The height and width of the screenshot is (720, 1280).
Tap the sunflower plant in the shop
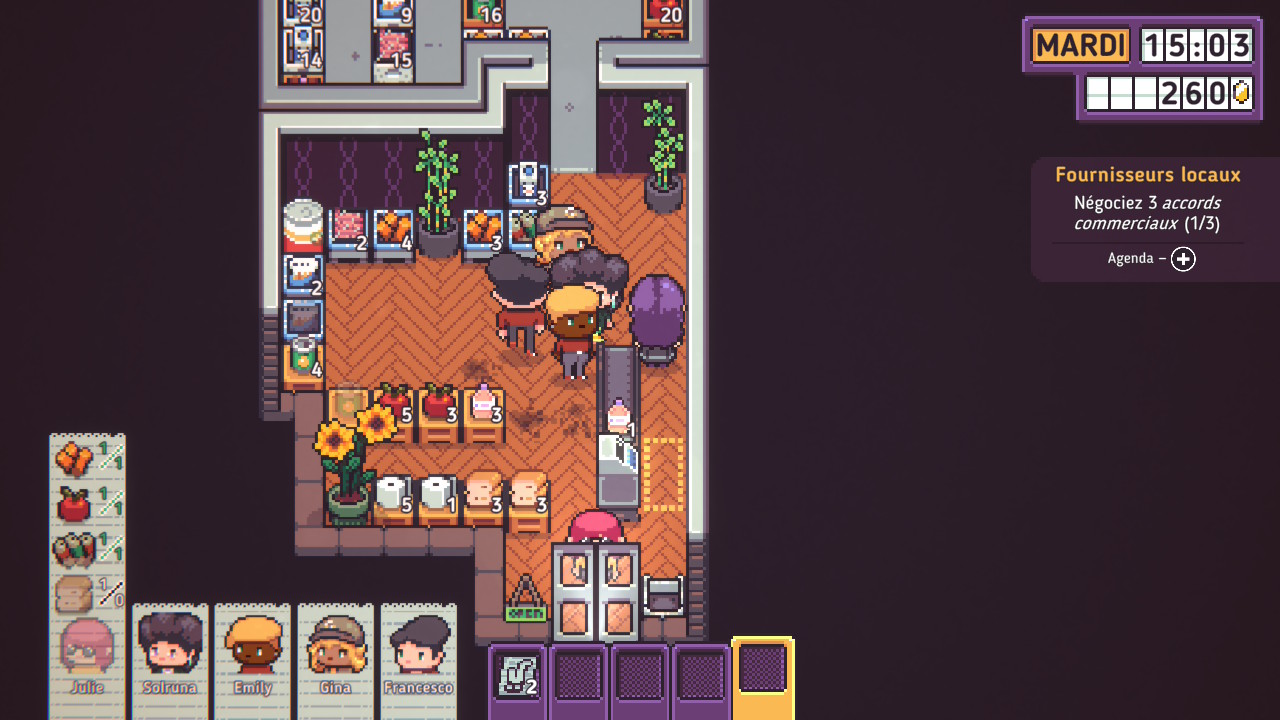(349, 463)
